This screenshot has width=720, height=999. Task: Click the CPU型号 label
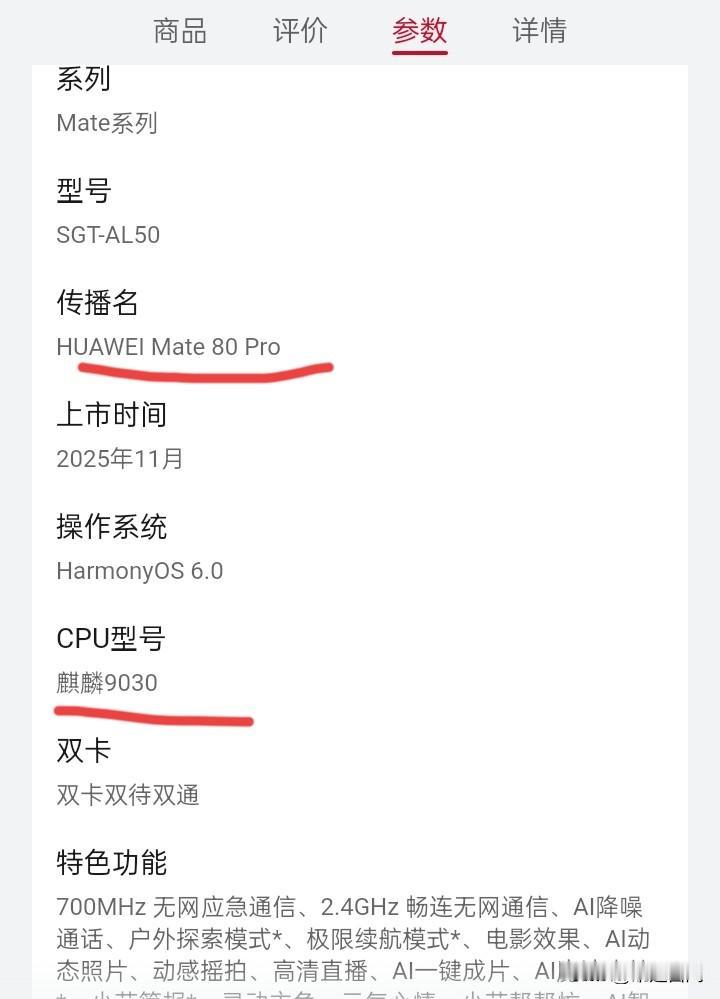click(109, 639)
